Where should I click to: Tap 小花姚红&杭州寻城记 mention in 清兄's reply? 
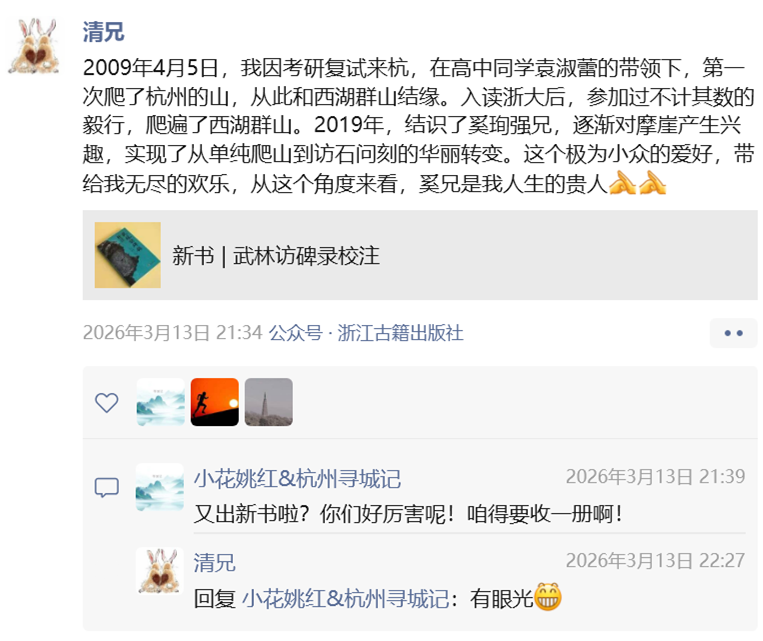(345, 598)
